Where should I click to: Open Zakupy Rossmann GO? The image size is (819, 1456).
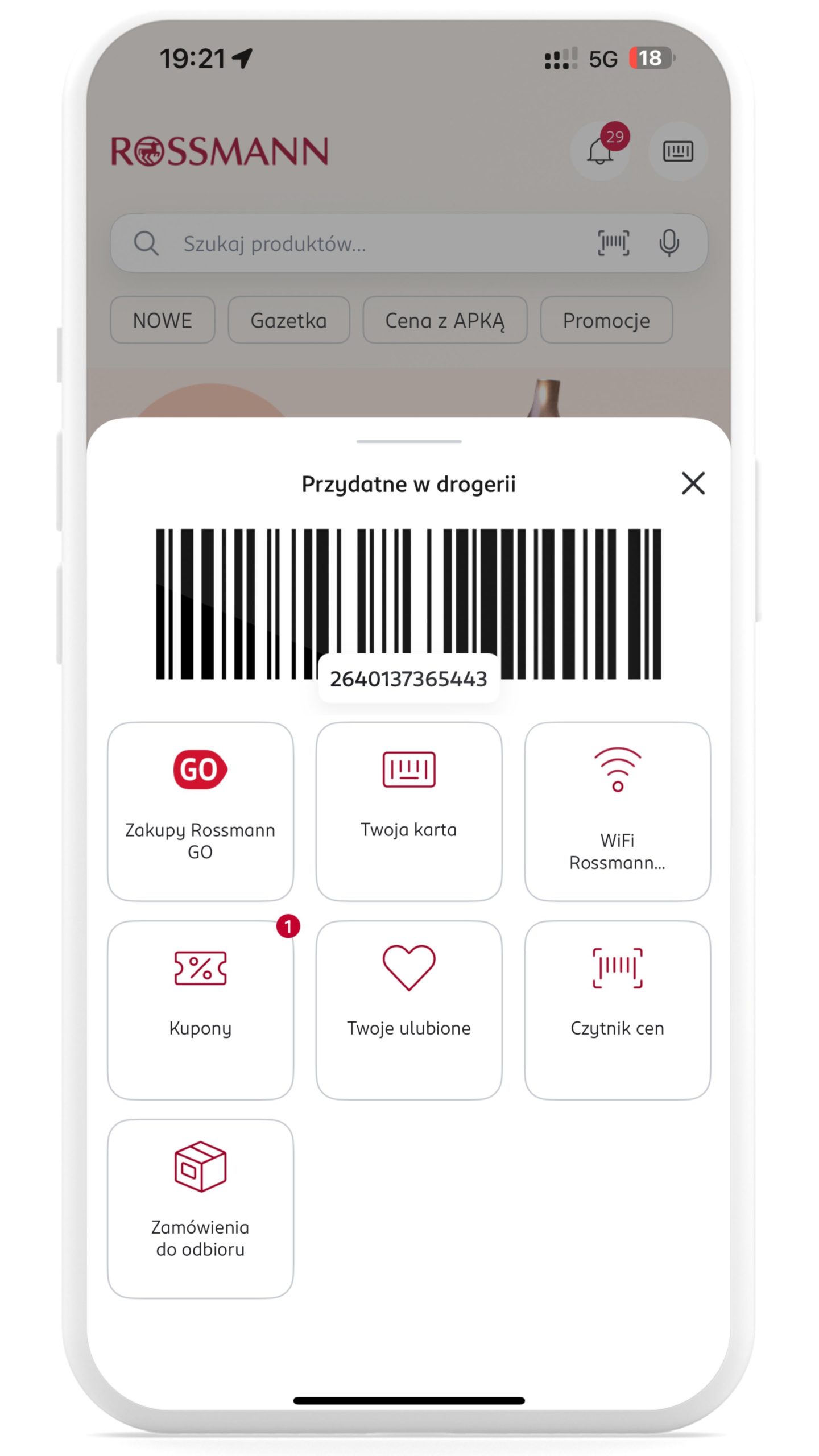point(200,812)
